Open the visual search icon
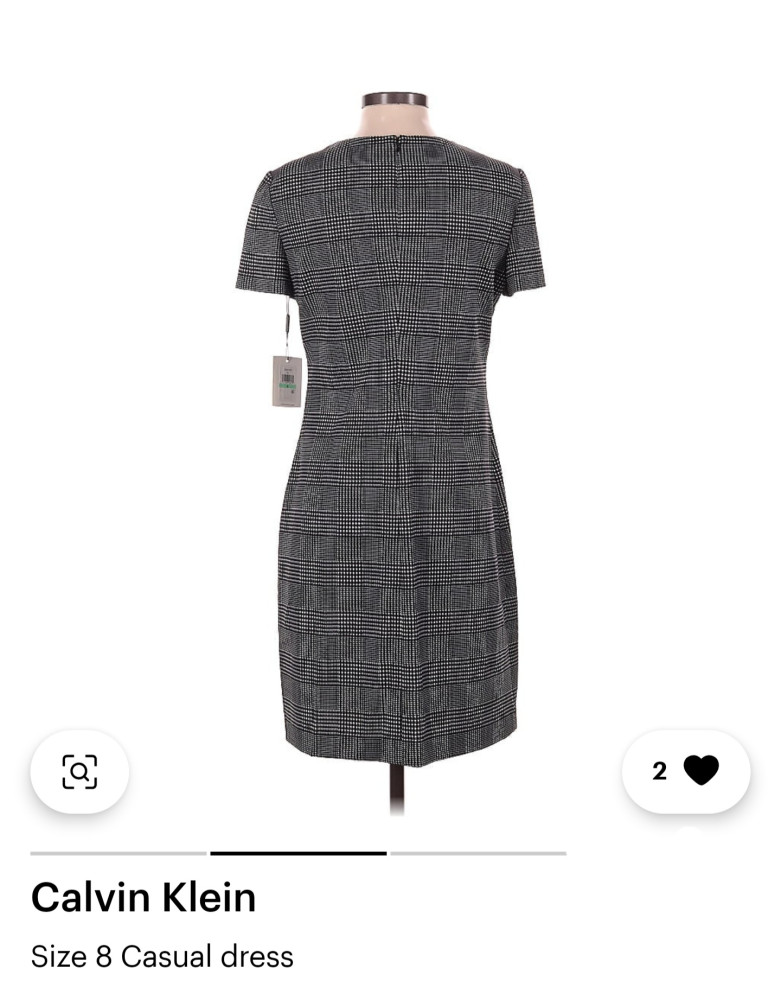The image size is (781, 1000). point(79,771)
